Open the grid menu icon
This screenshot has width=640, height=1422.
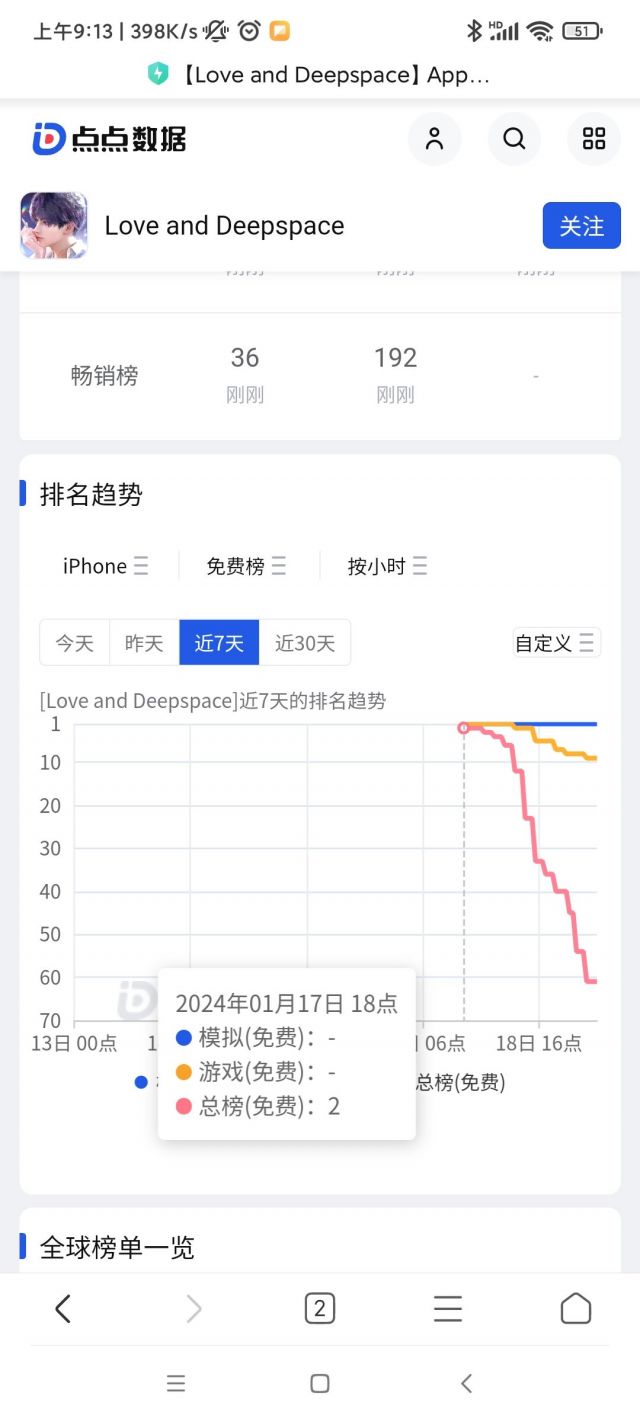pos(594,139)
